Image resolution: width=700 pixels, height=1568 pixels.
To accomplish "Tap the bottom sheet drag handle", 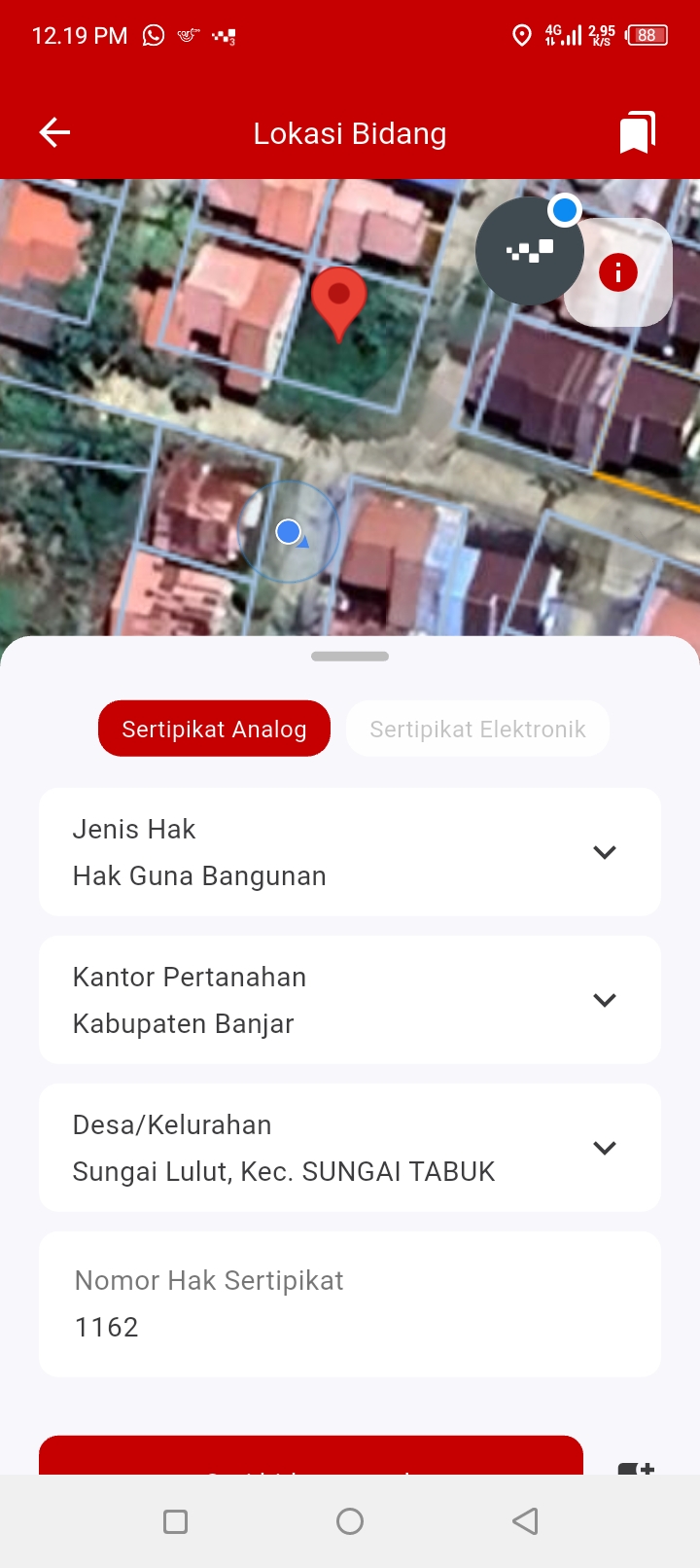I will click(349, 656).
